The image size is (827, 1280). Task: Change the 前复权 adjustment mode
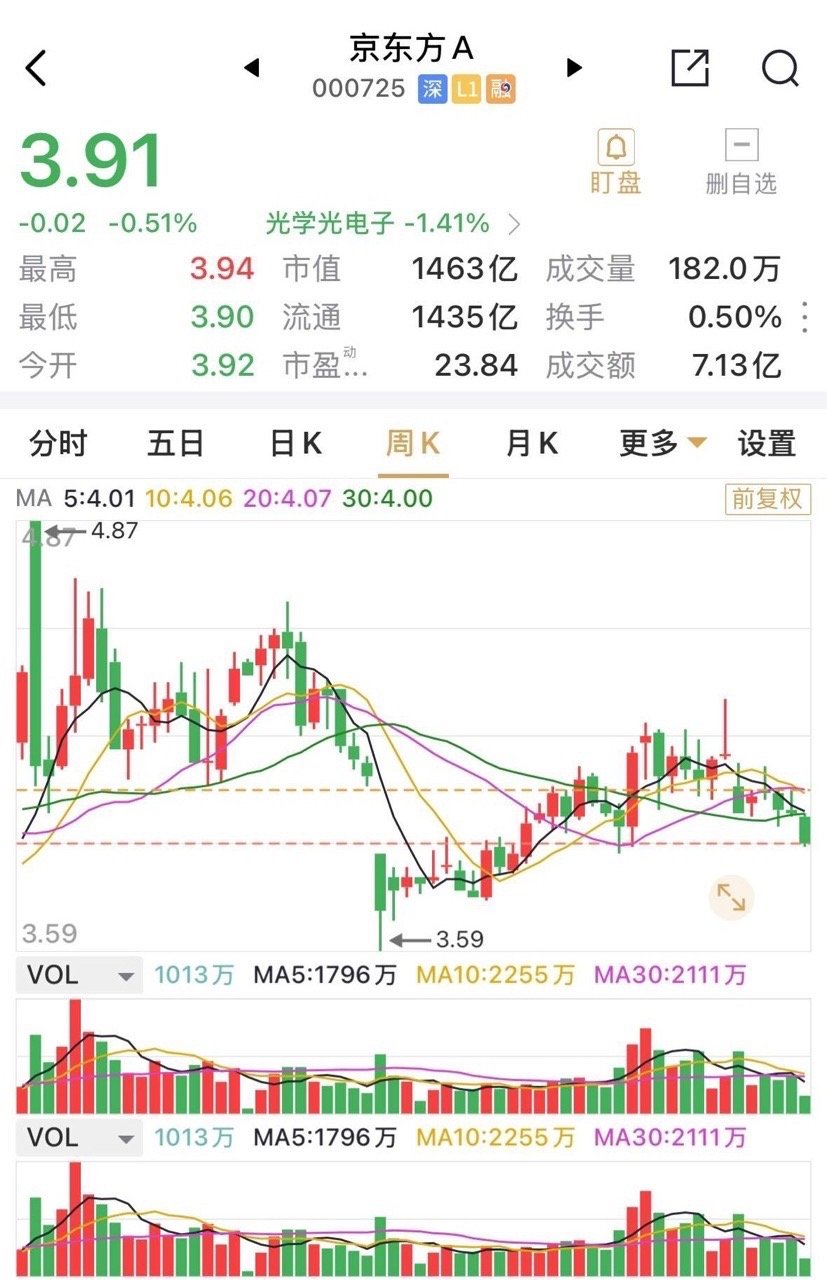coord(767,499)
